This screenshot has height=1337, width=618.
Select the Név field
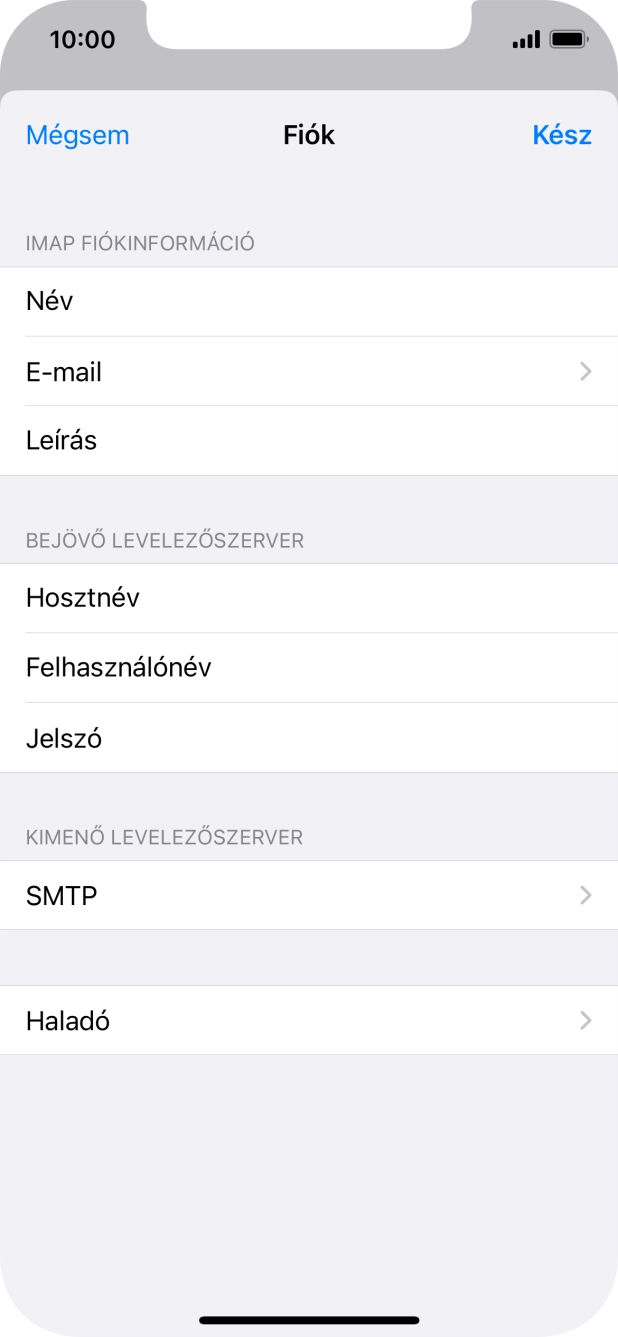309,301
